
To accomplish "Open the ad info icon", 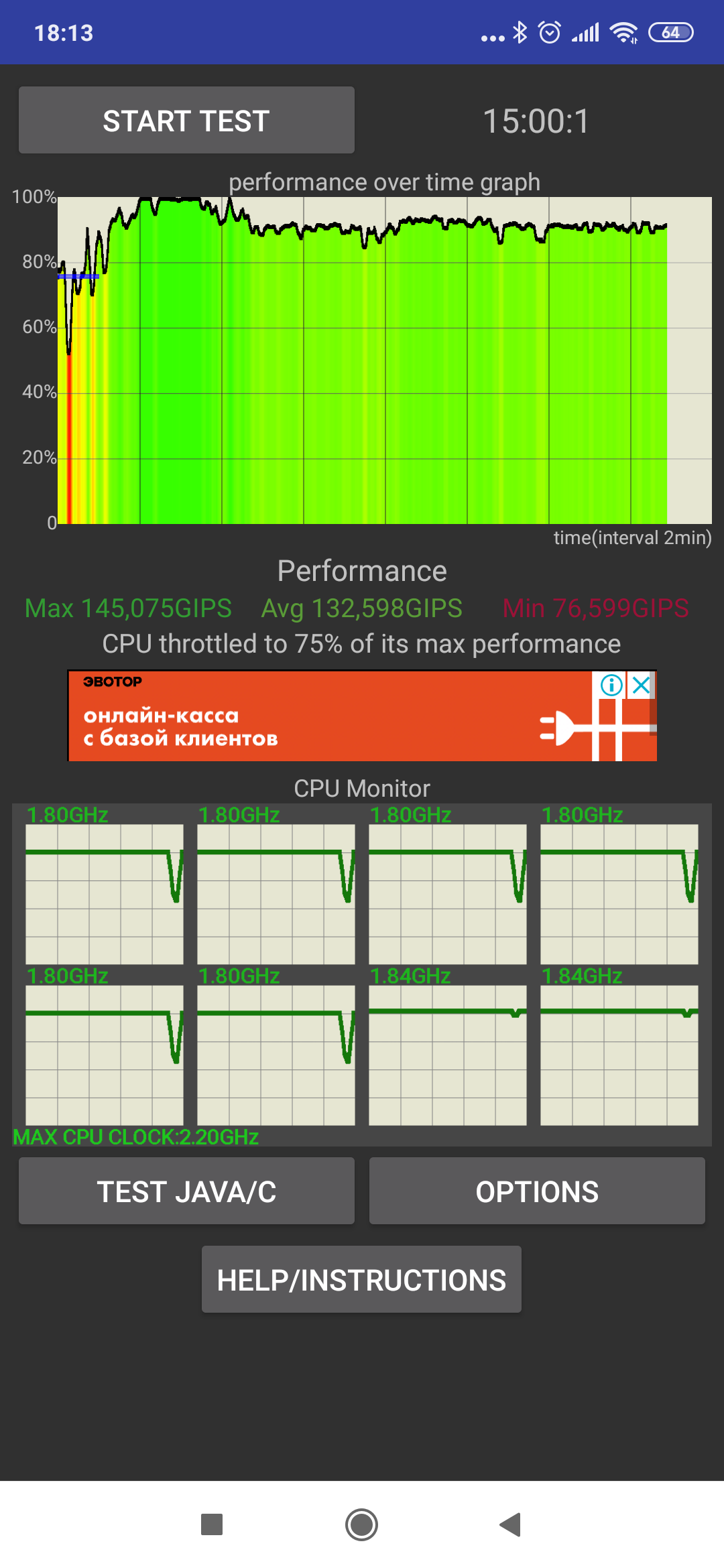I will tap(611, 685).
